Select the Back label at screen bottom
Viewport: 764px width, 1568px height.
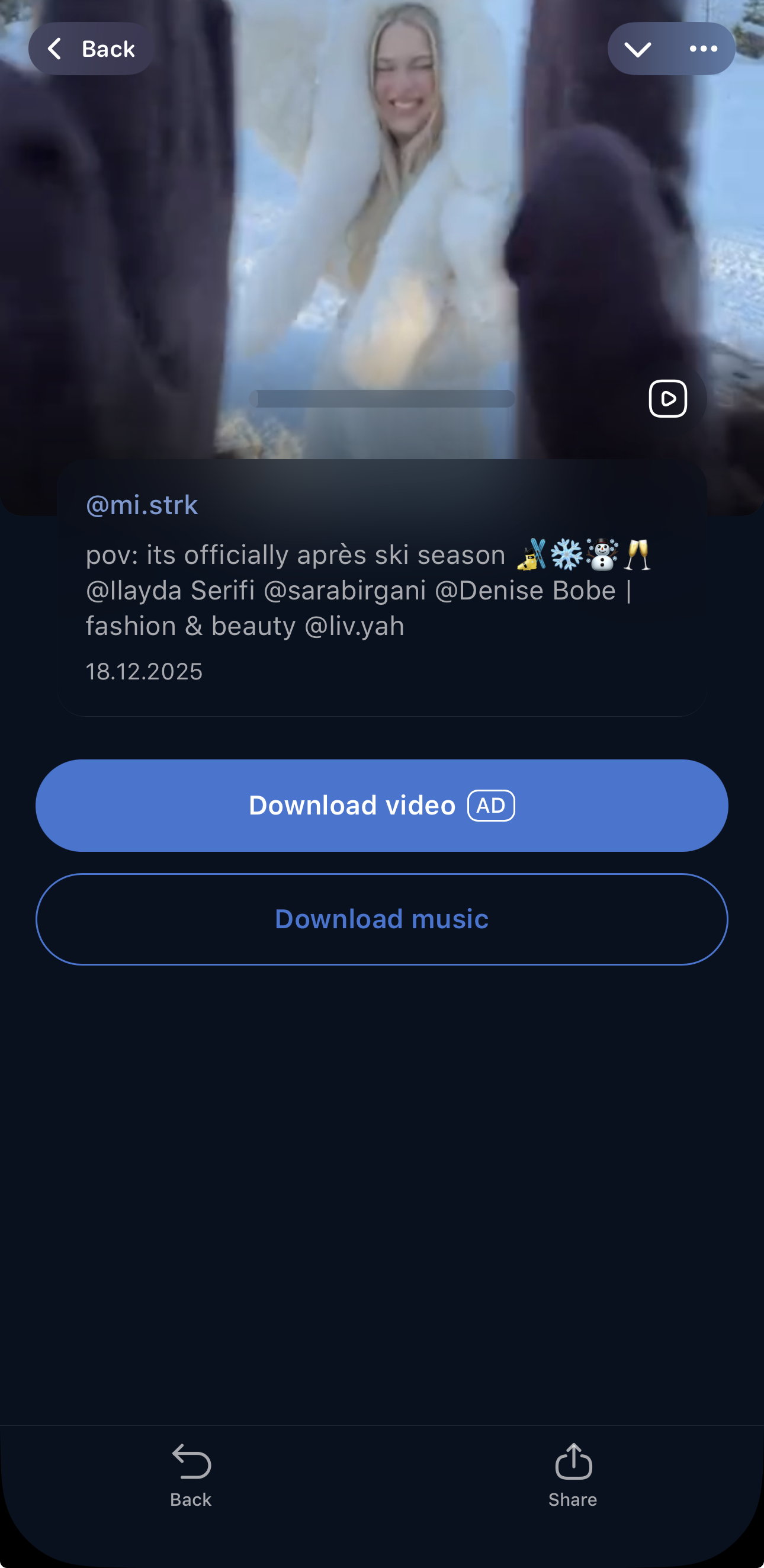click(x=190, y=1500)
